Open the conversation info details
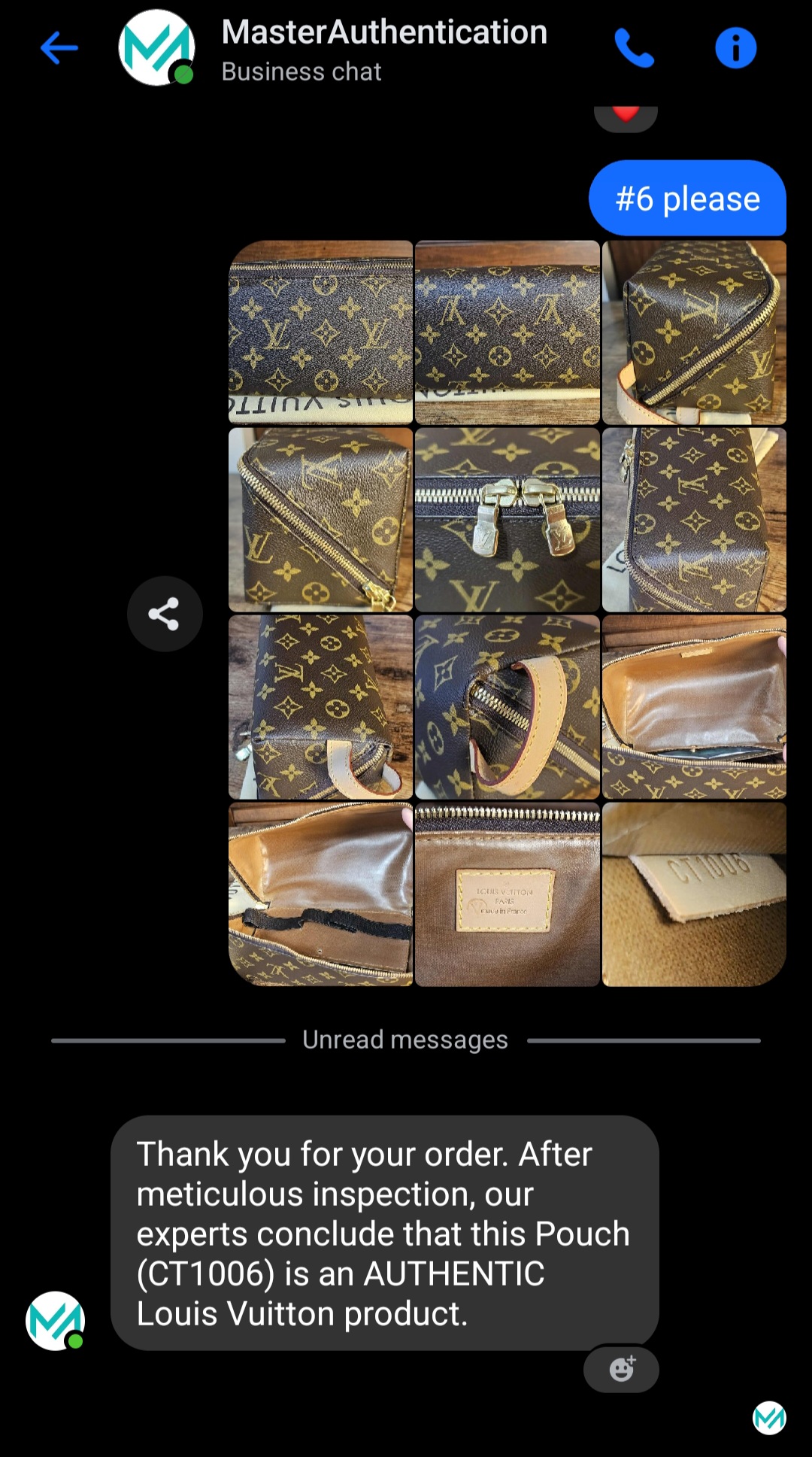812x1457 pixels. pos(735,49)
